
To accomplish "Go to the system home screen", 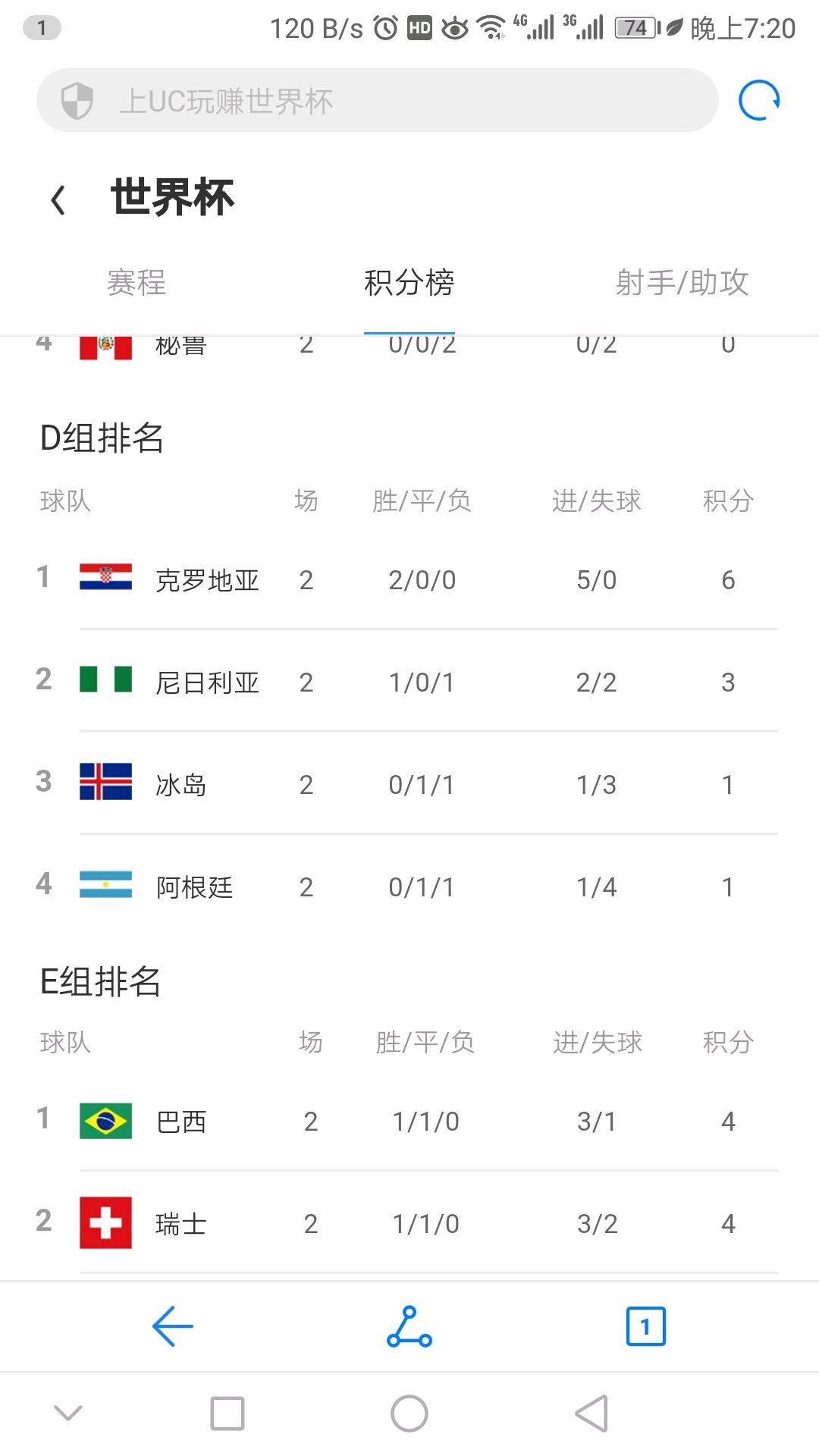I will coord(409,1414).
